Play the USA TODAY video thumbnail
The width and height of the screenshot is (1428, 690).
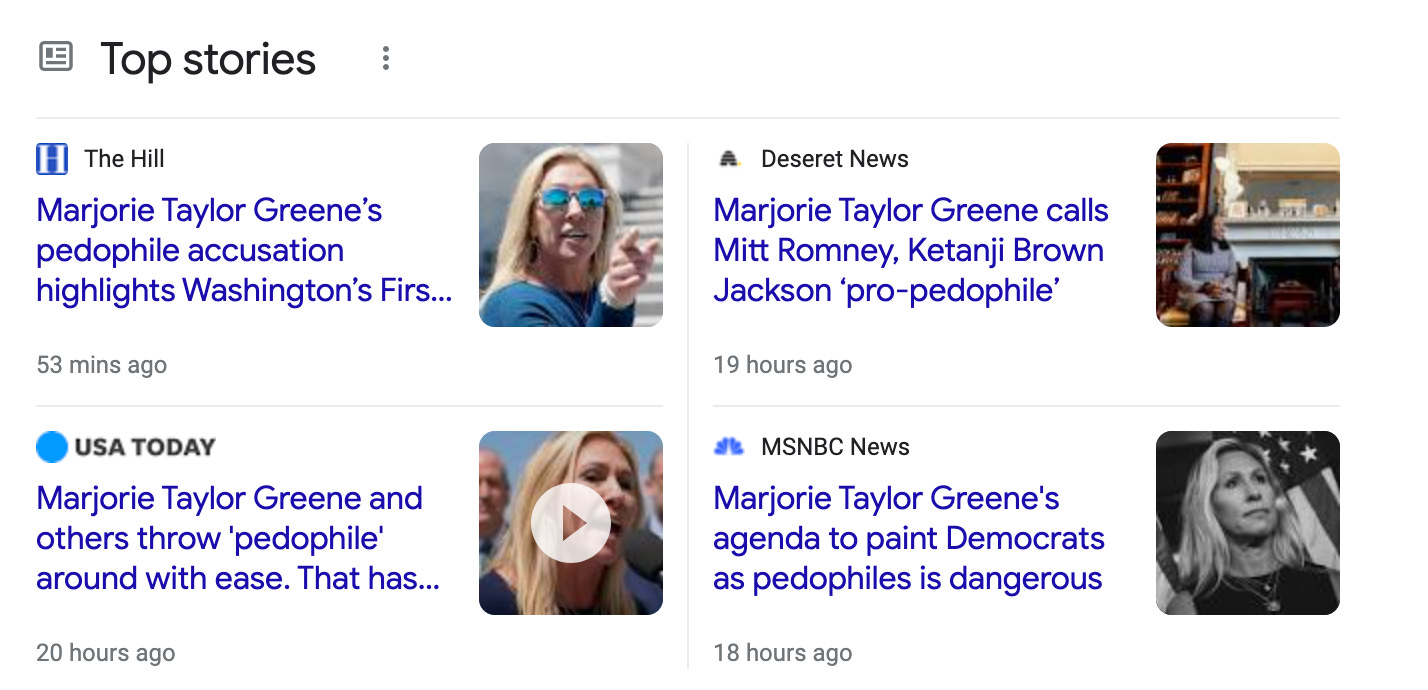tap(570, 523)
